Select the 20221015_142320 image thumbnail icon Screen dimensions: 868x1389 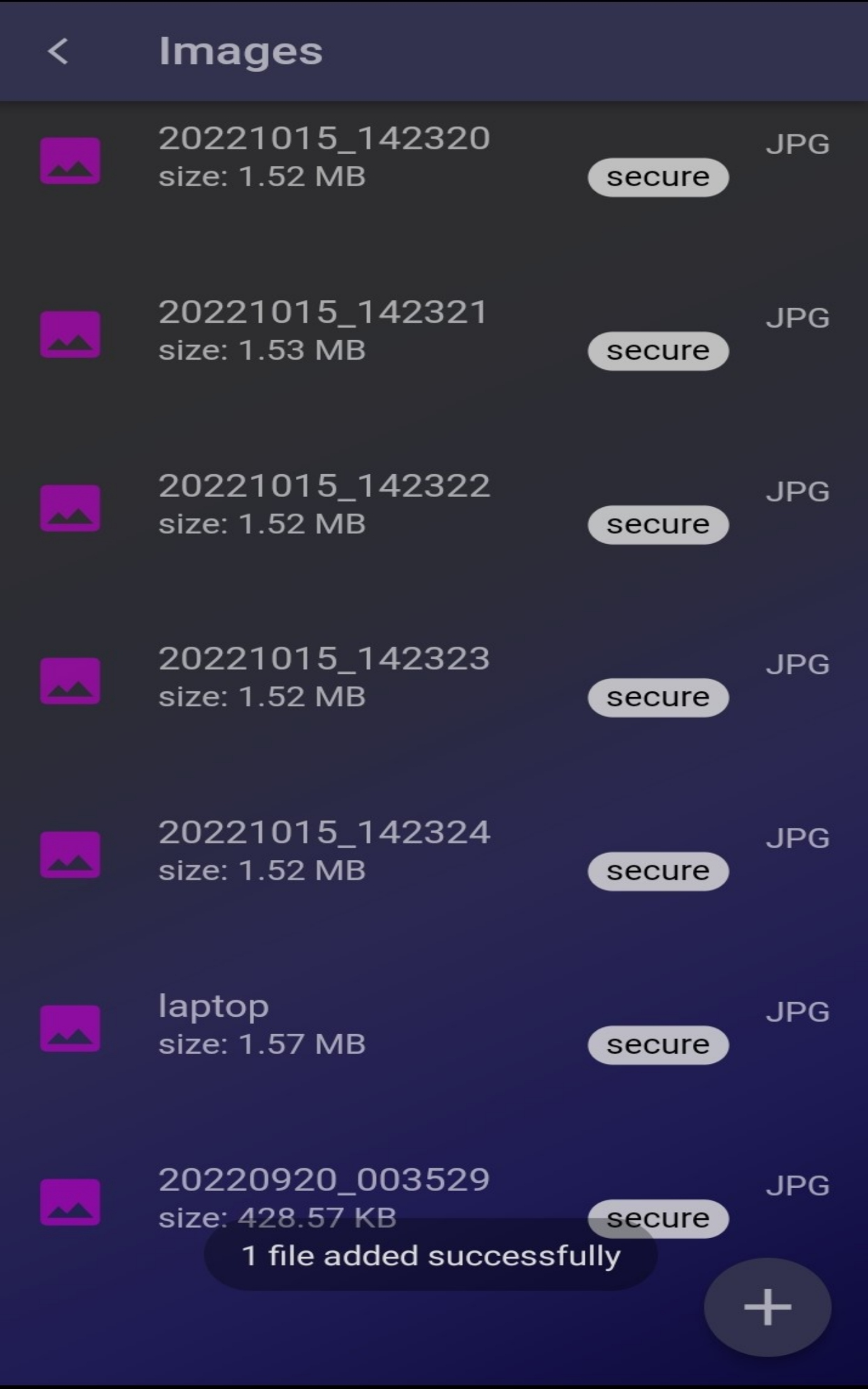click(x=69, y=161)
